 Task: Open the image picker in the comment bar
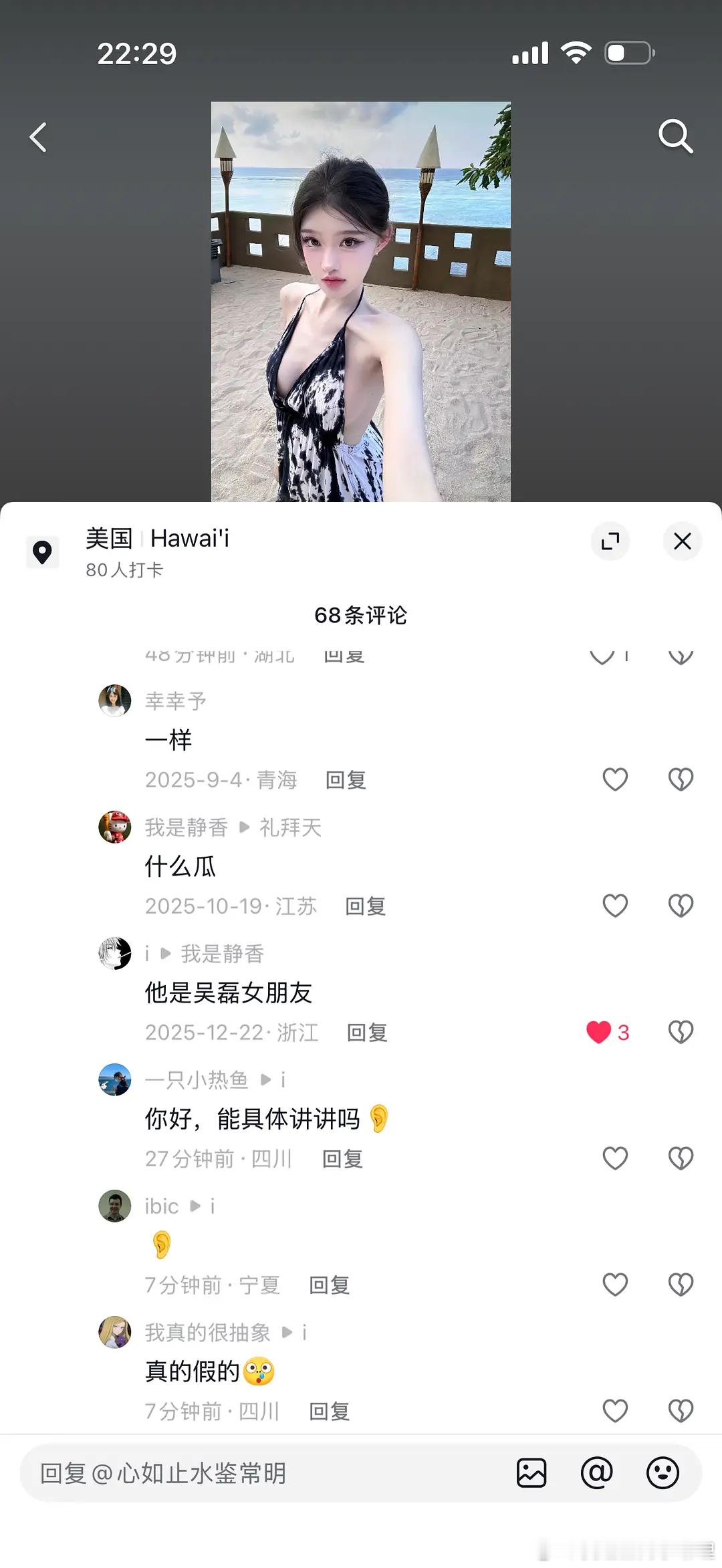[x=531, y=1473]
